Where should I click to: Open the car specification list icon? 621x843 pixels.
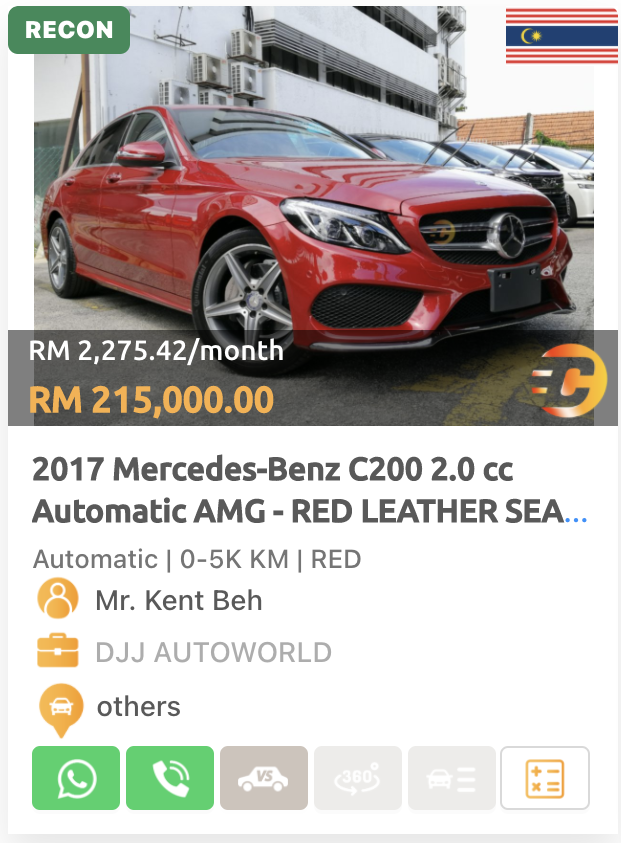[x=451, y=778]
